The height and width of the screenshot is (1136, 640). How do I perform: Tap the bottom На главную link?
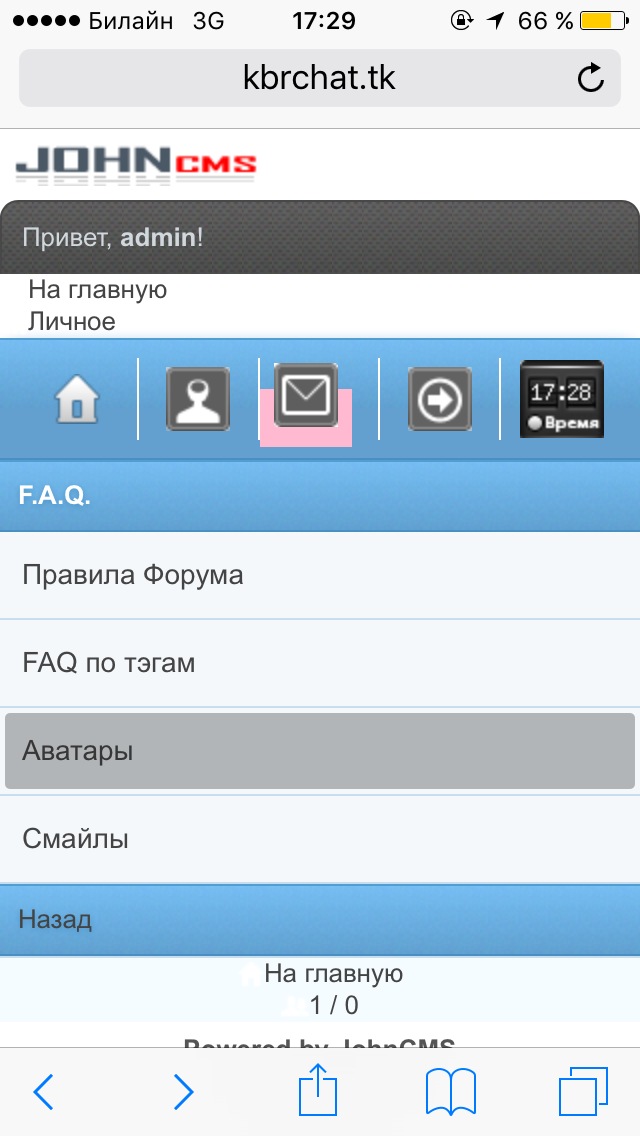(333, 974)
